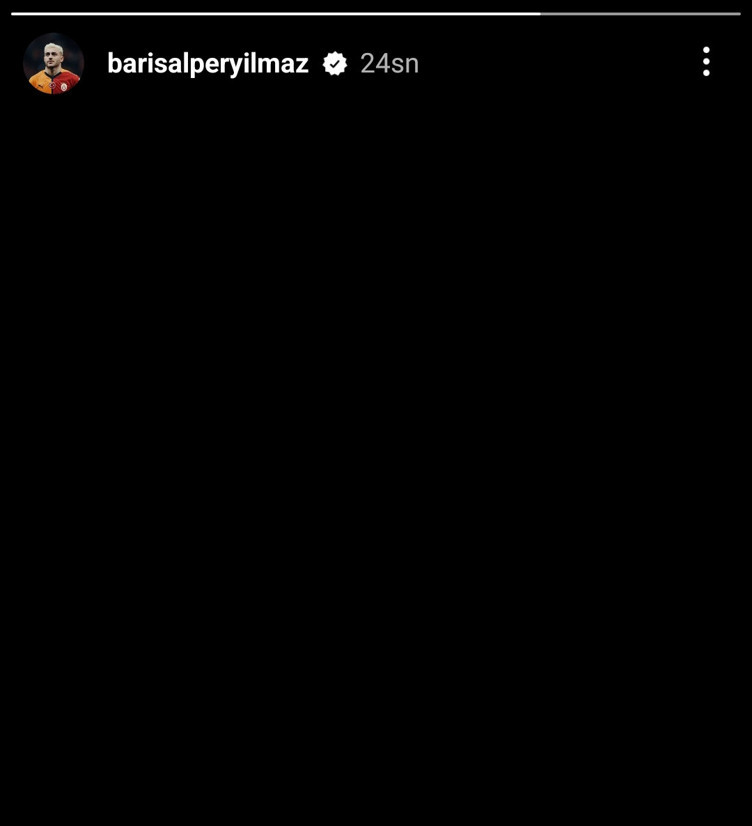Tap the barisalperyilmaz username
Image resolution: width=752 pixels, height=826 pixels.
(207, 64)
